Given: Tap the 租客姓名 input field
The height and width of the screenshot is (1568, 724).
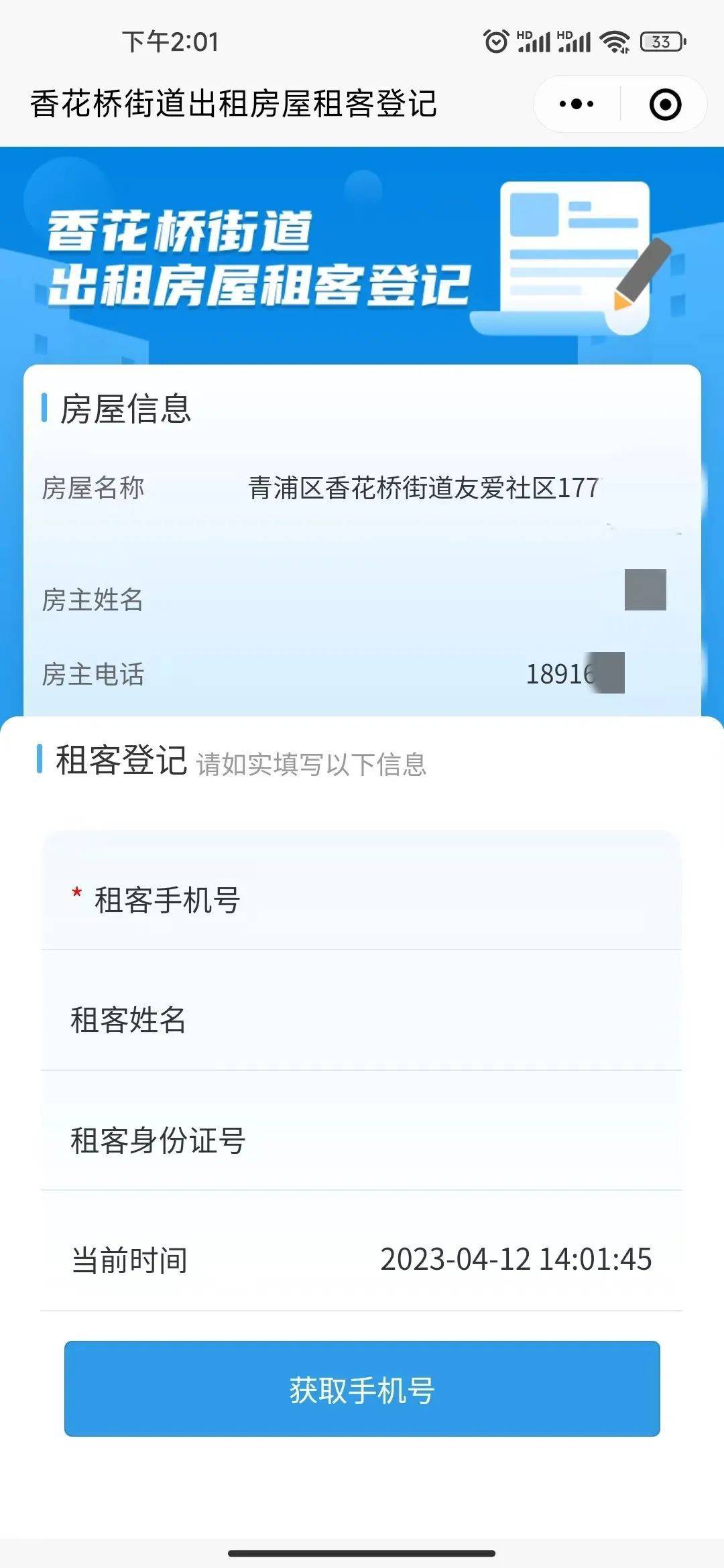Looking at the screenshot, I should point(362,1017).
